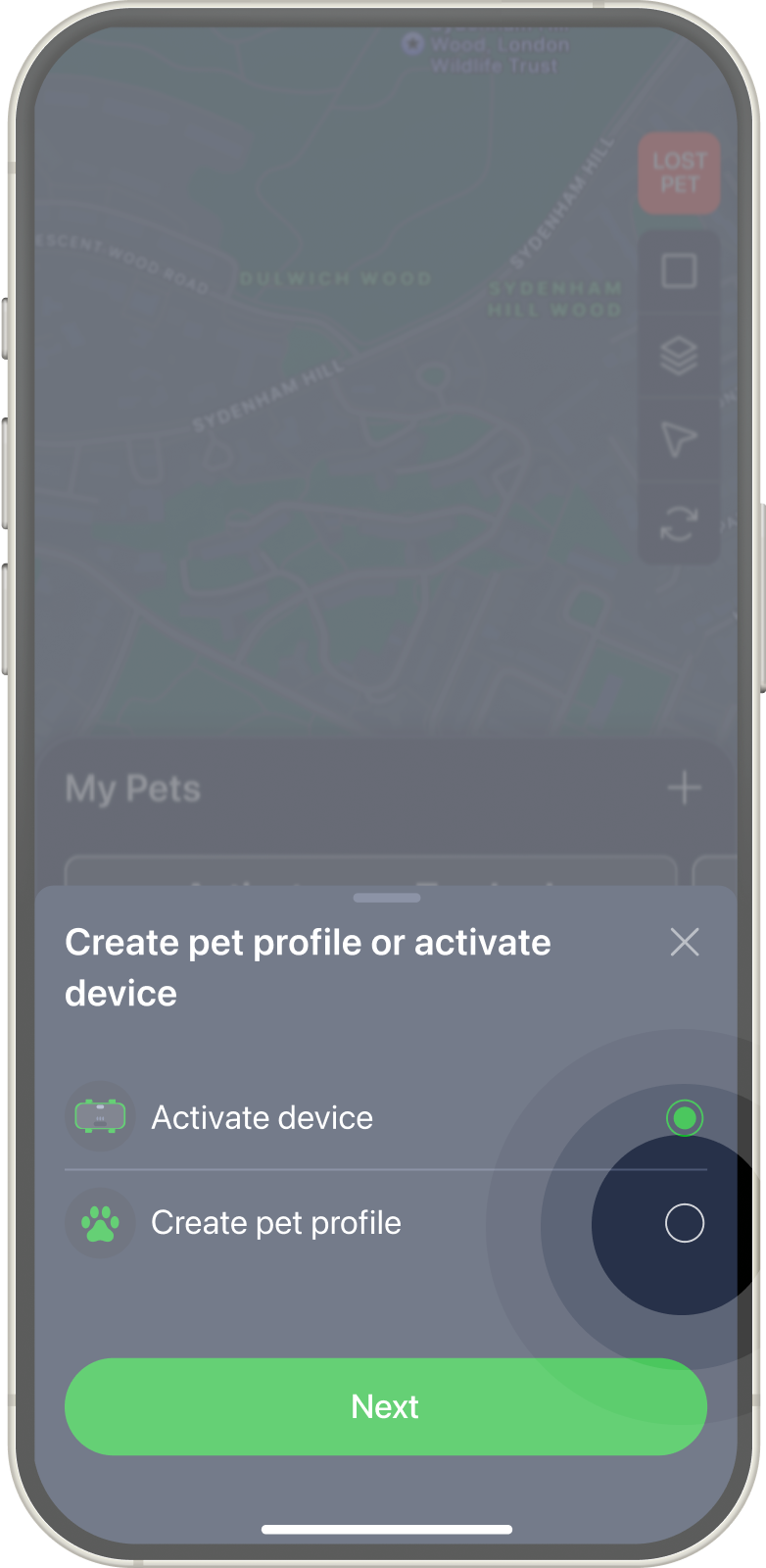Choose the Activate device option
The image size is (766, 1568).
click(684, 1117)
